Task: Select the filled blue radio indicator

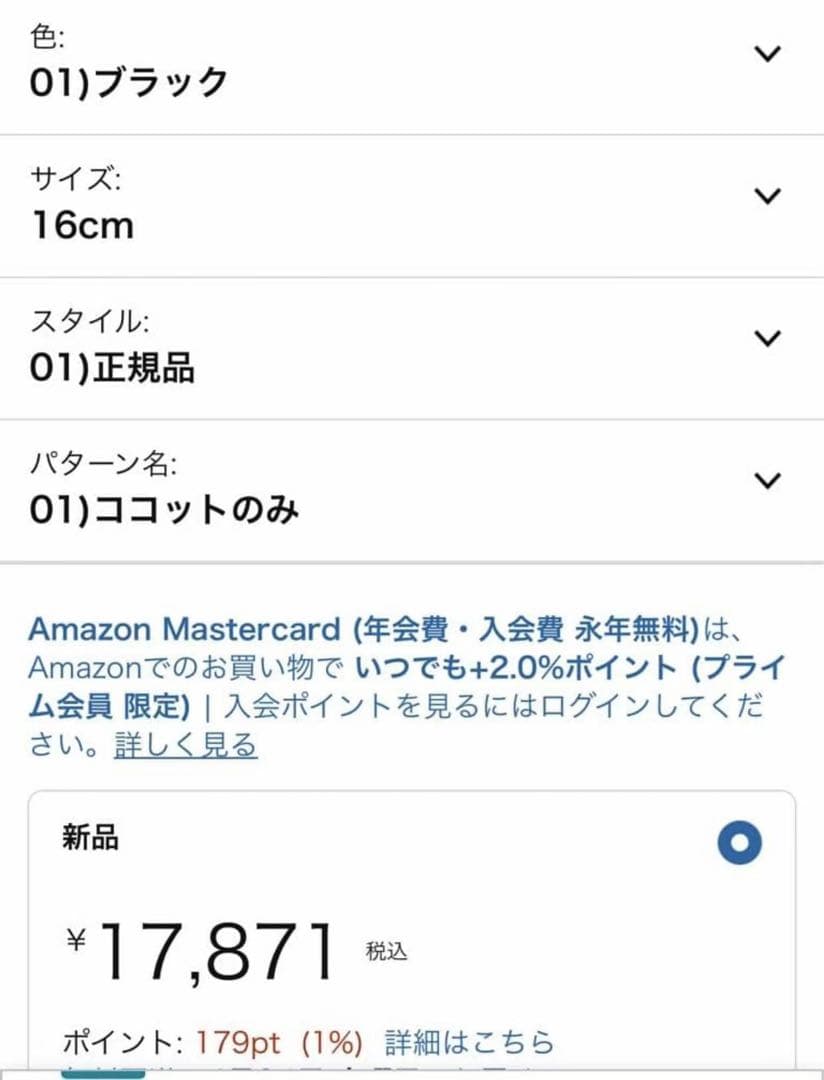Action: (738, 842)
